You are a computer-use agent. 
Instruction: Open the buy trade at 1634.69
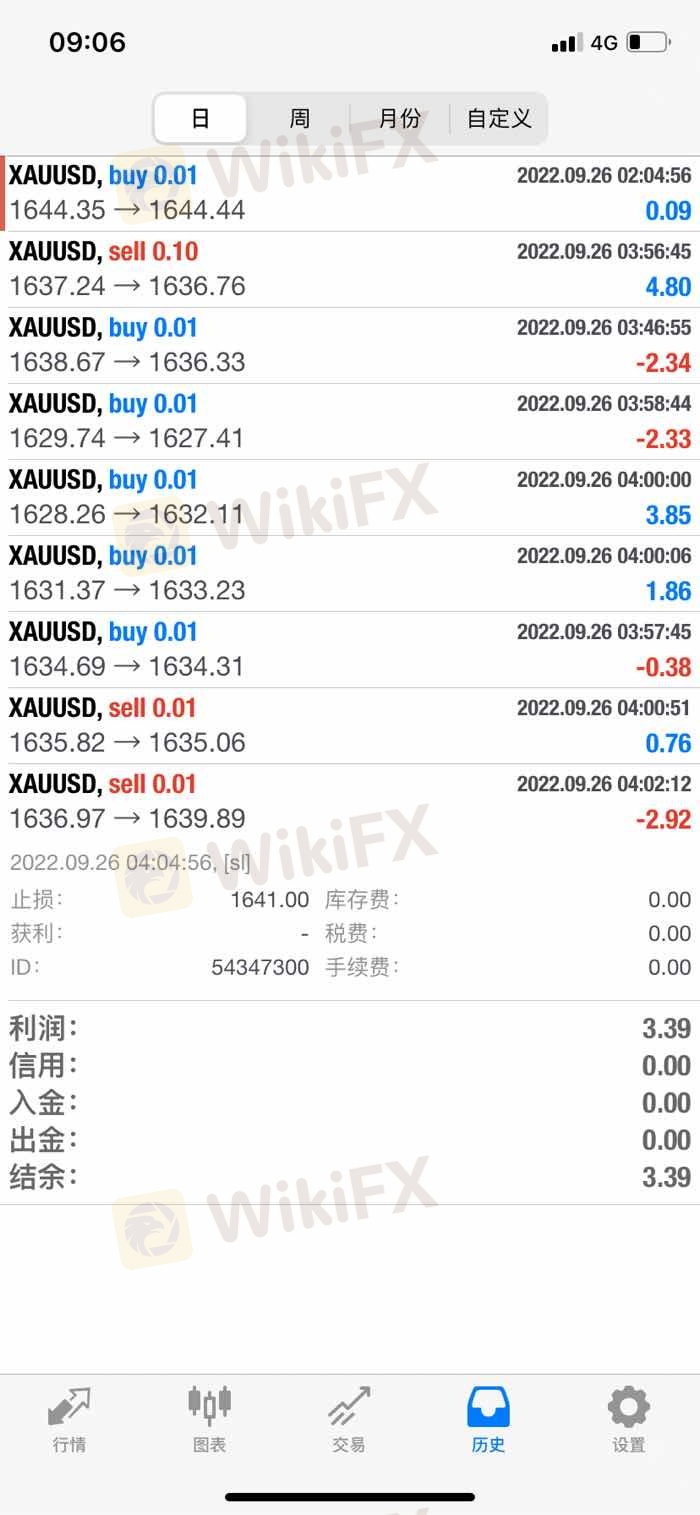(x=350, y=650)
